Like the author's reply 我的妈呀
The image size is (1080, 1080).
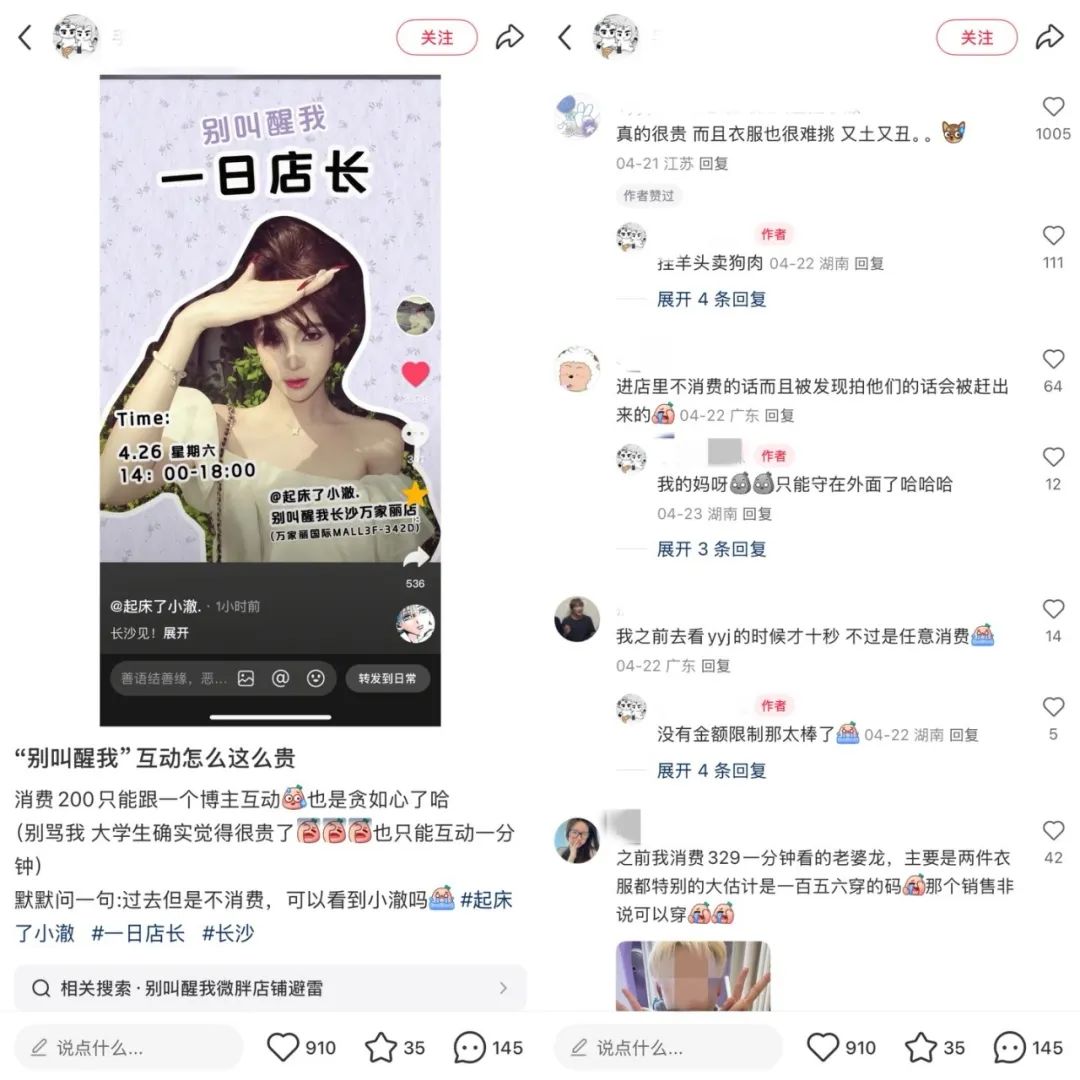click(x=1053, y=457)
